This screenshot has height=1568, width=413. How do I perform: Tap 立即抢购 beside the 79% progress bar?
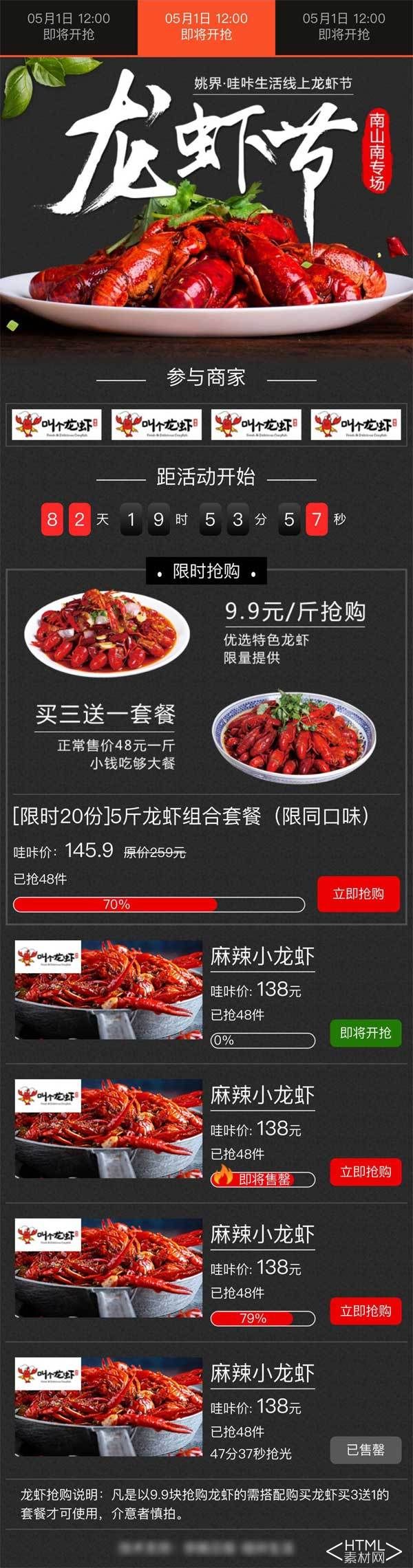(365, 1311)
